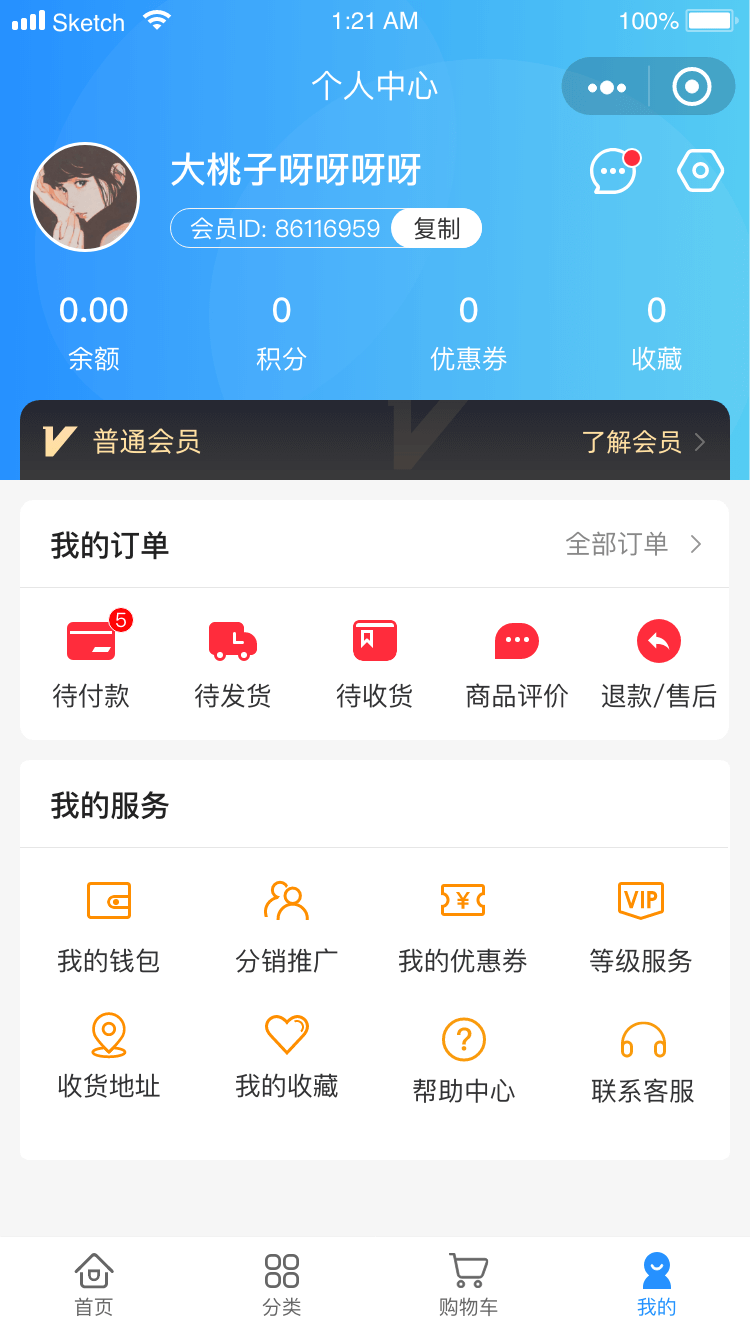Open 我的钱包 wallet
This screenshot has height=1334, width=750.
[109, 927]
